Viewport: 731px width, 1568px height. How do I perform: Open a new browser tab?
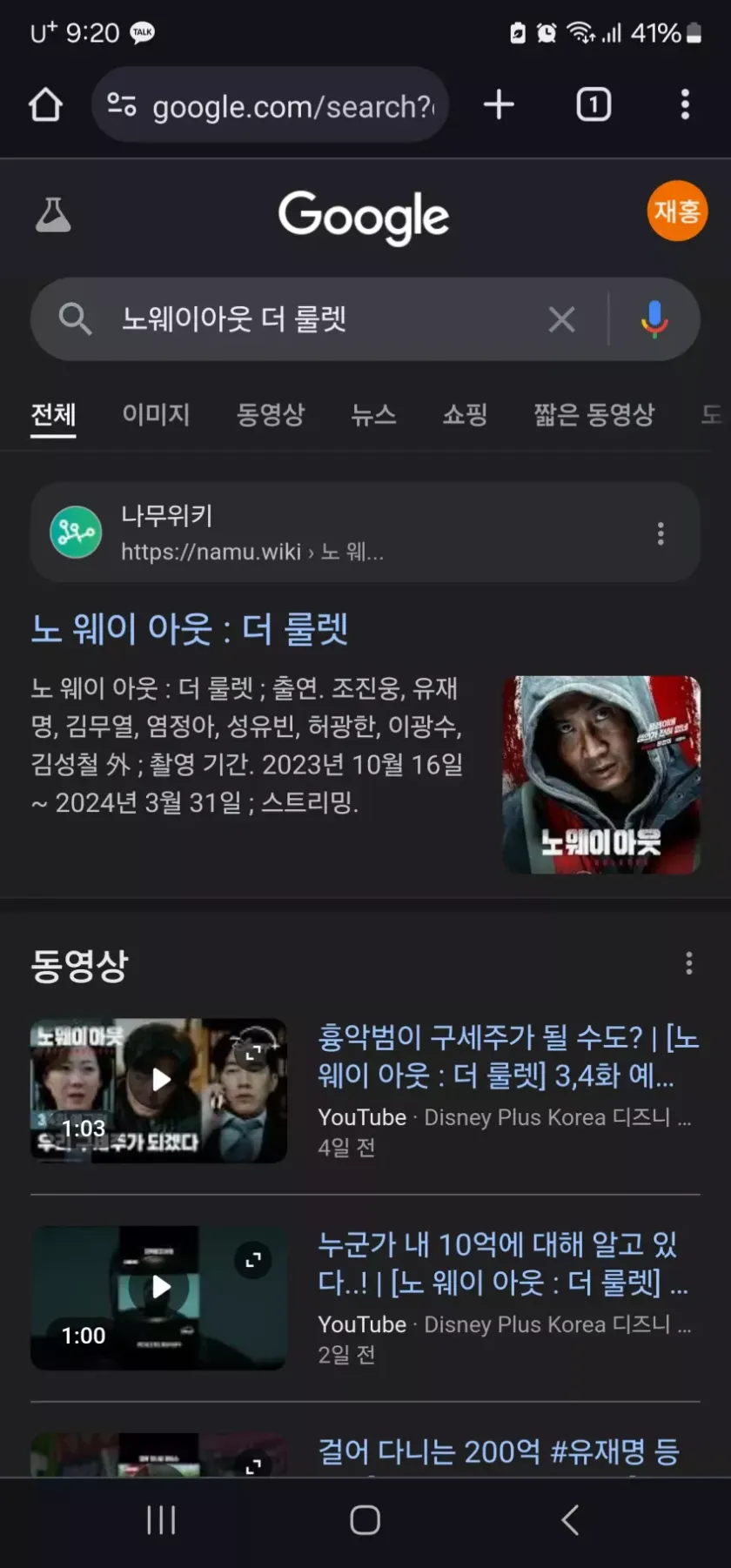(x=499, y=105)
